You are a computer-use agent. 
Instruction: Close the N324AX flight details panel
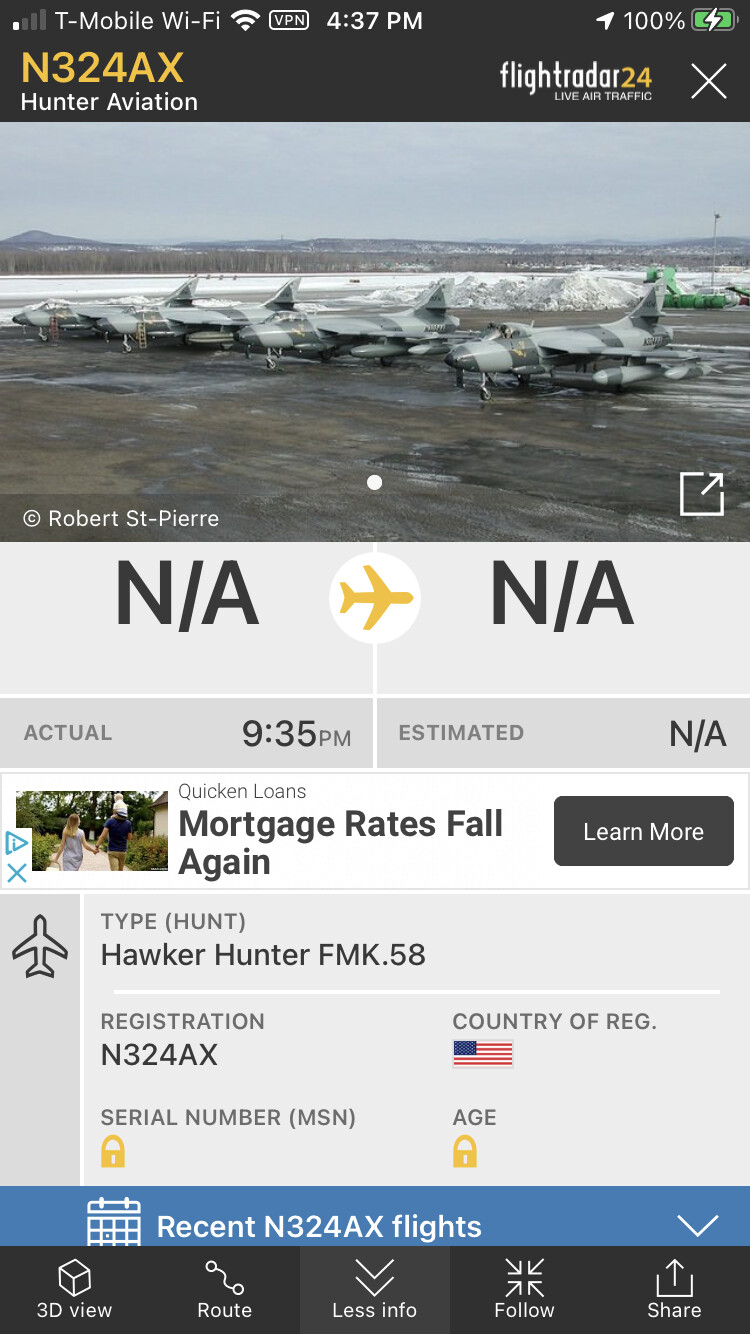(x=708, y=81)
